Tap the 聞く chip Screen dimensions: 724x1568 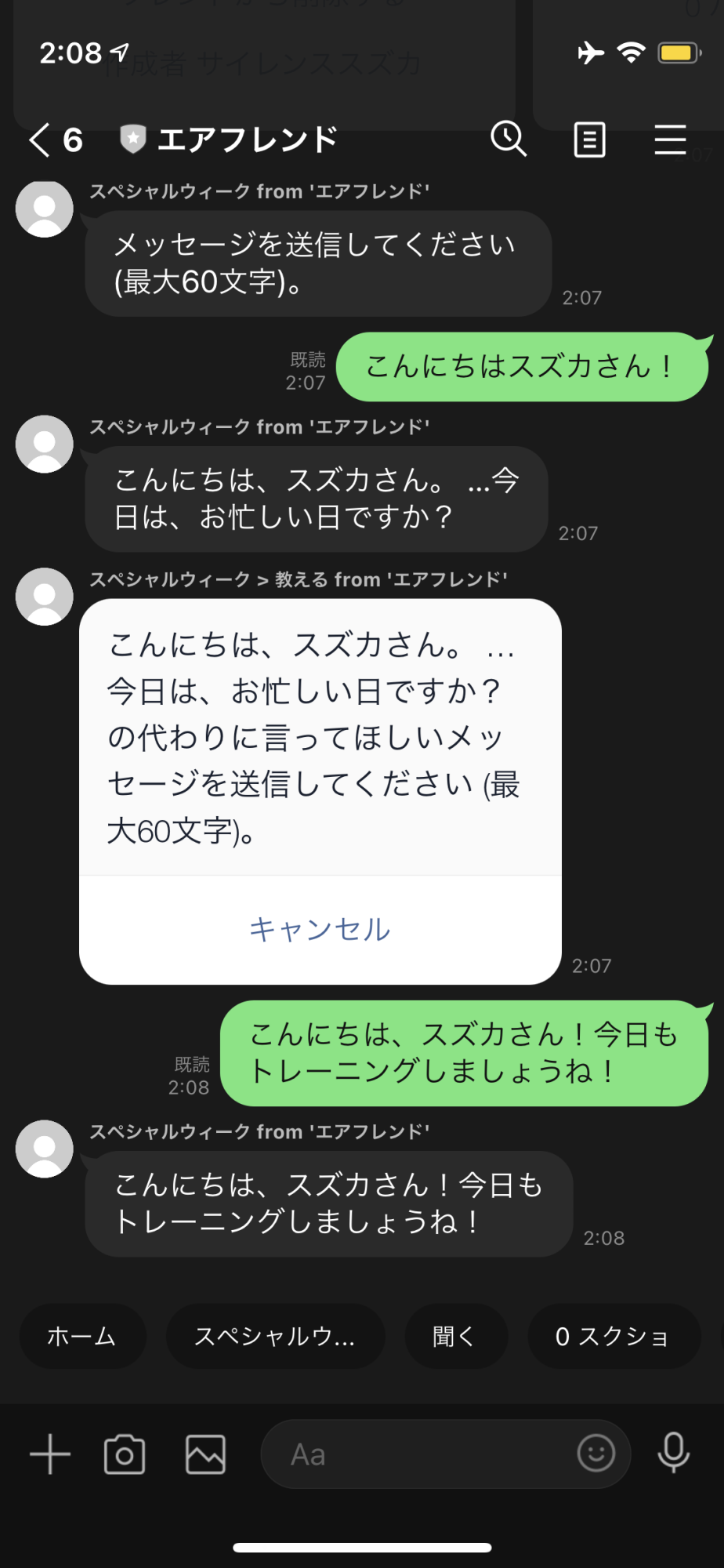point(455,1336)
